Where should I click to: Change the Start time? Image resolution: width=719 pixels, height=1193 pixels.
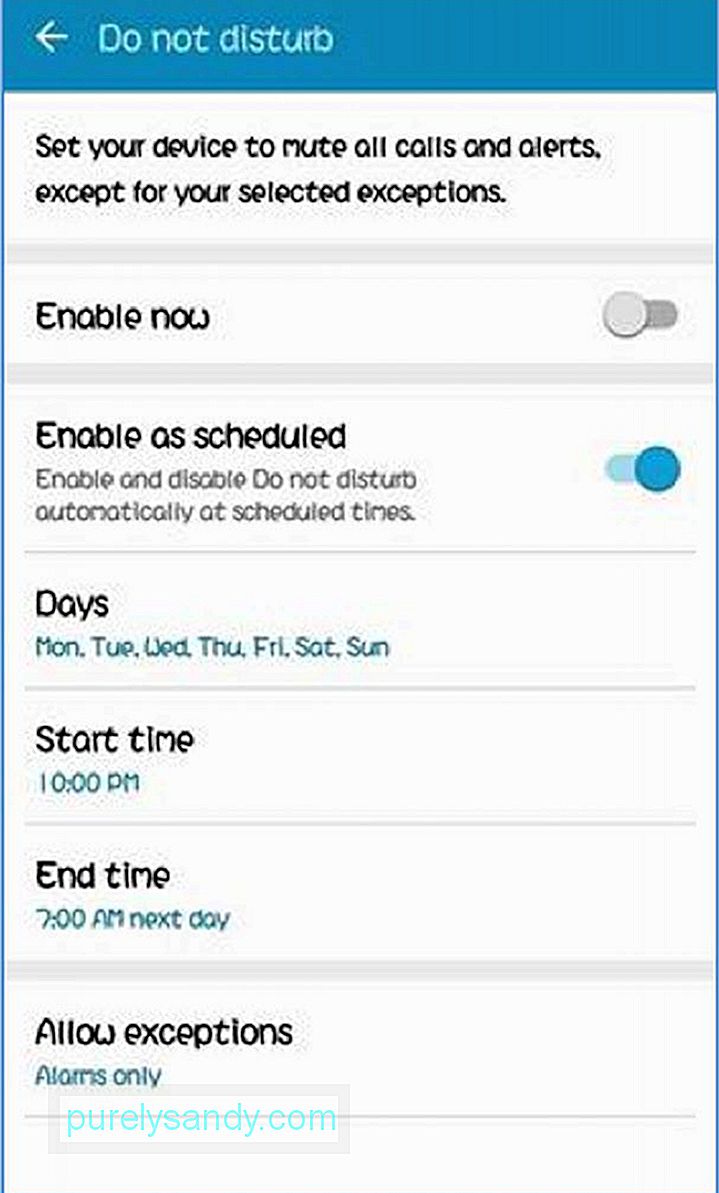(x=359, y=756)
